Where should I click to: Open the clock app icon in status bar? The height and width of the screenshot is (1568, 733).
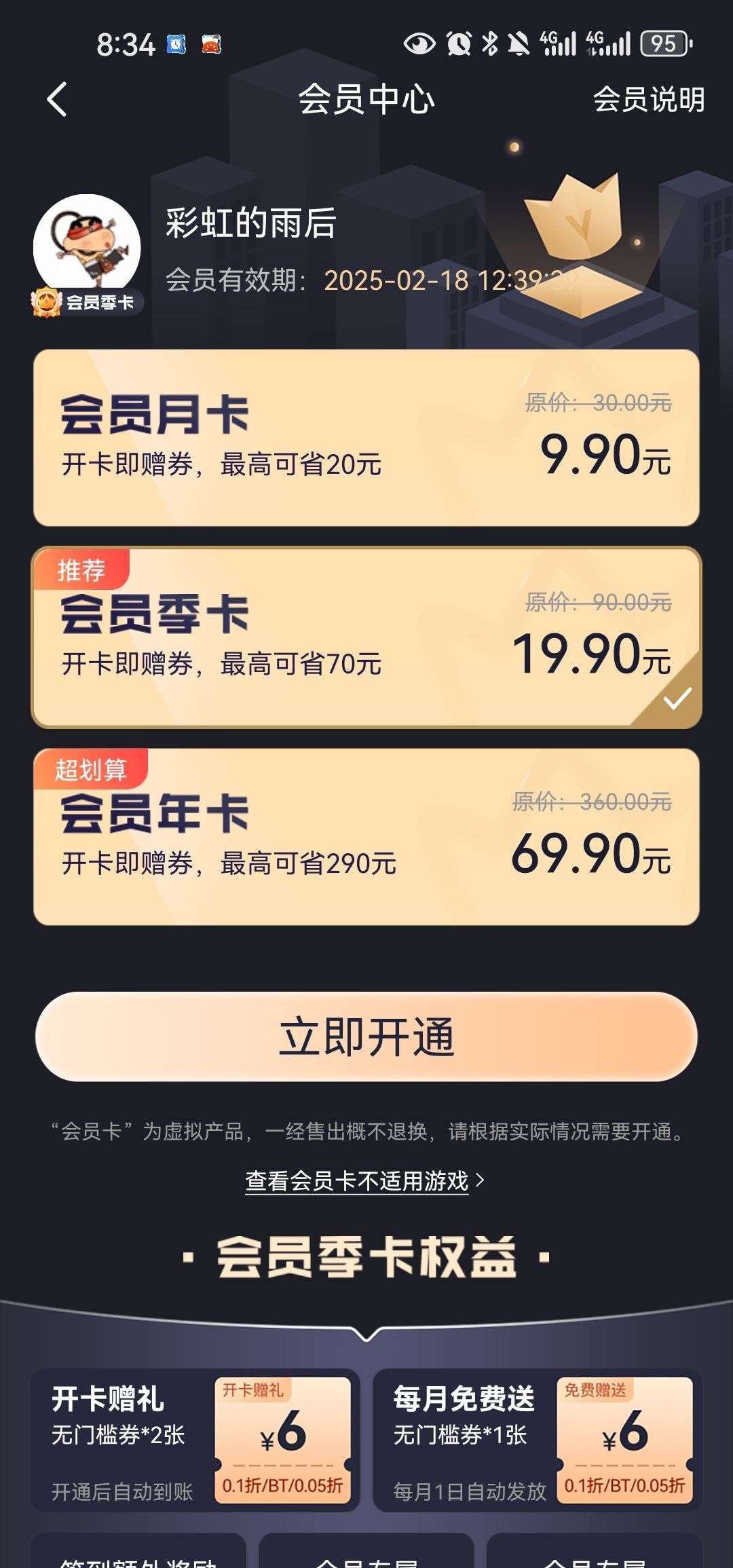(x=175, y=43)
